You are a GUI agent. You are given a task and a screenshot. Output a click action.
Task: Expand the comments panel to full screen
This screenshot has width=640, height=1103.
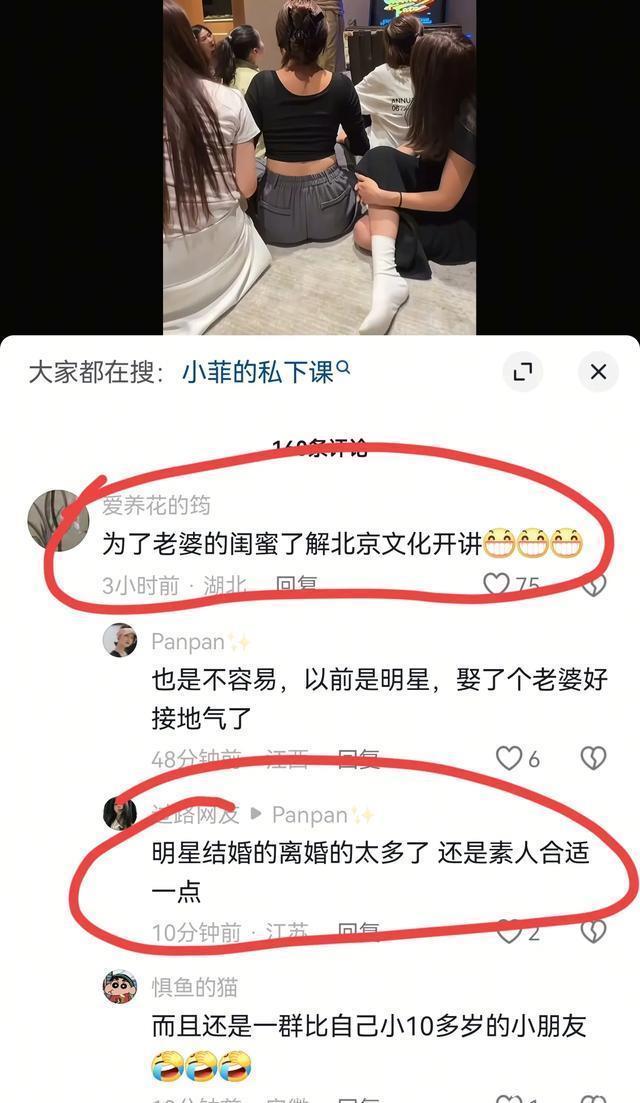521,372
